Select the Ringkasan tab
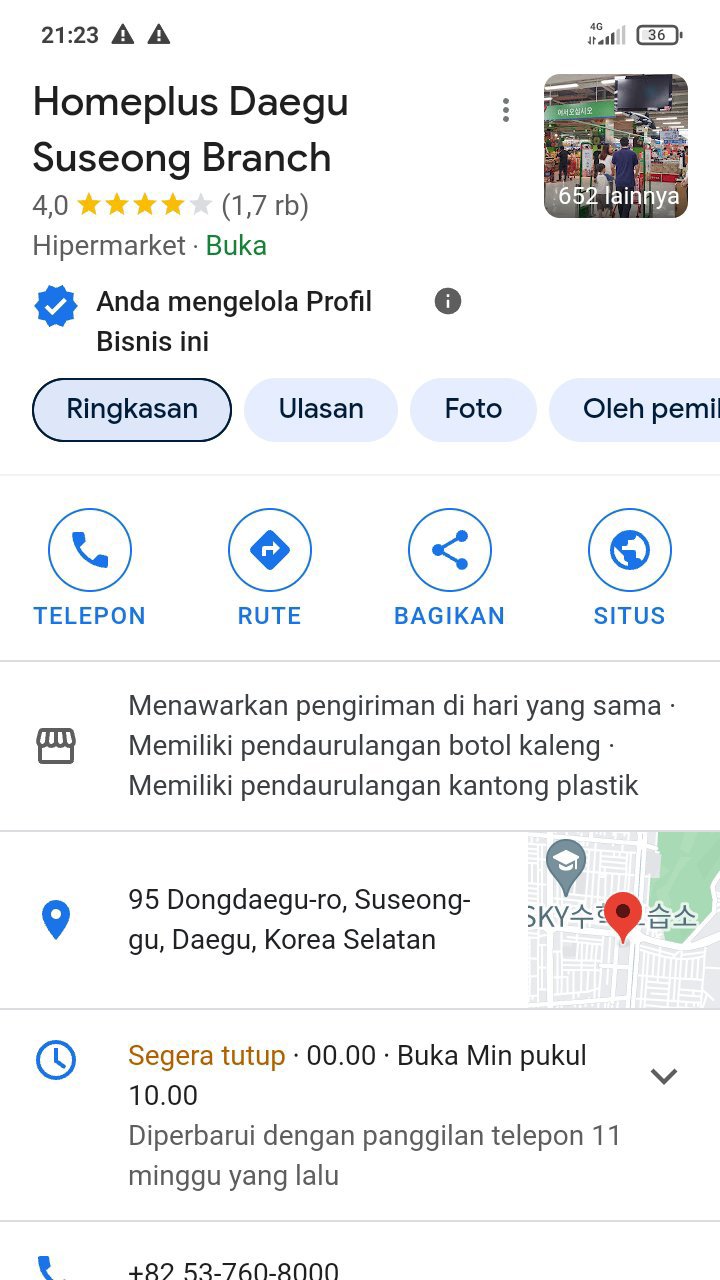Viewport: 720px width, 1280px height. pyautogui.click(x=132, y=409)
